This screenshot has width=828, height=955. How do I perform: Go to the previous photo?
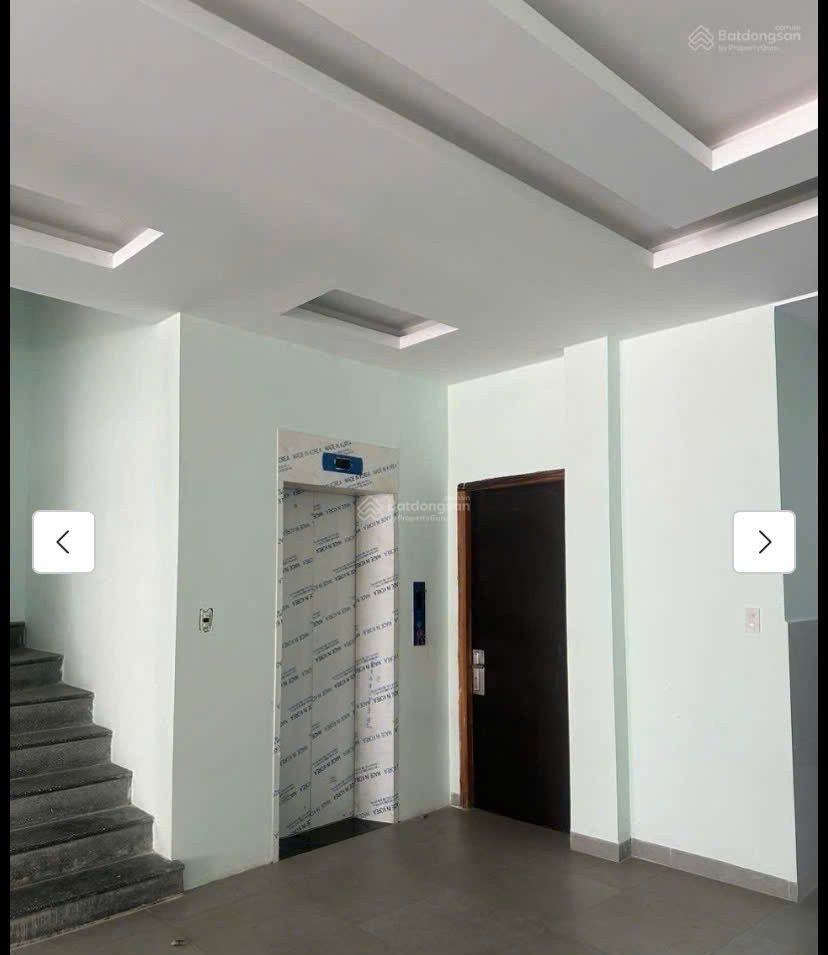point(63,542)
